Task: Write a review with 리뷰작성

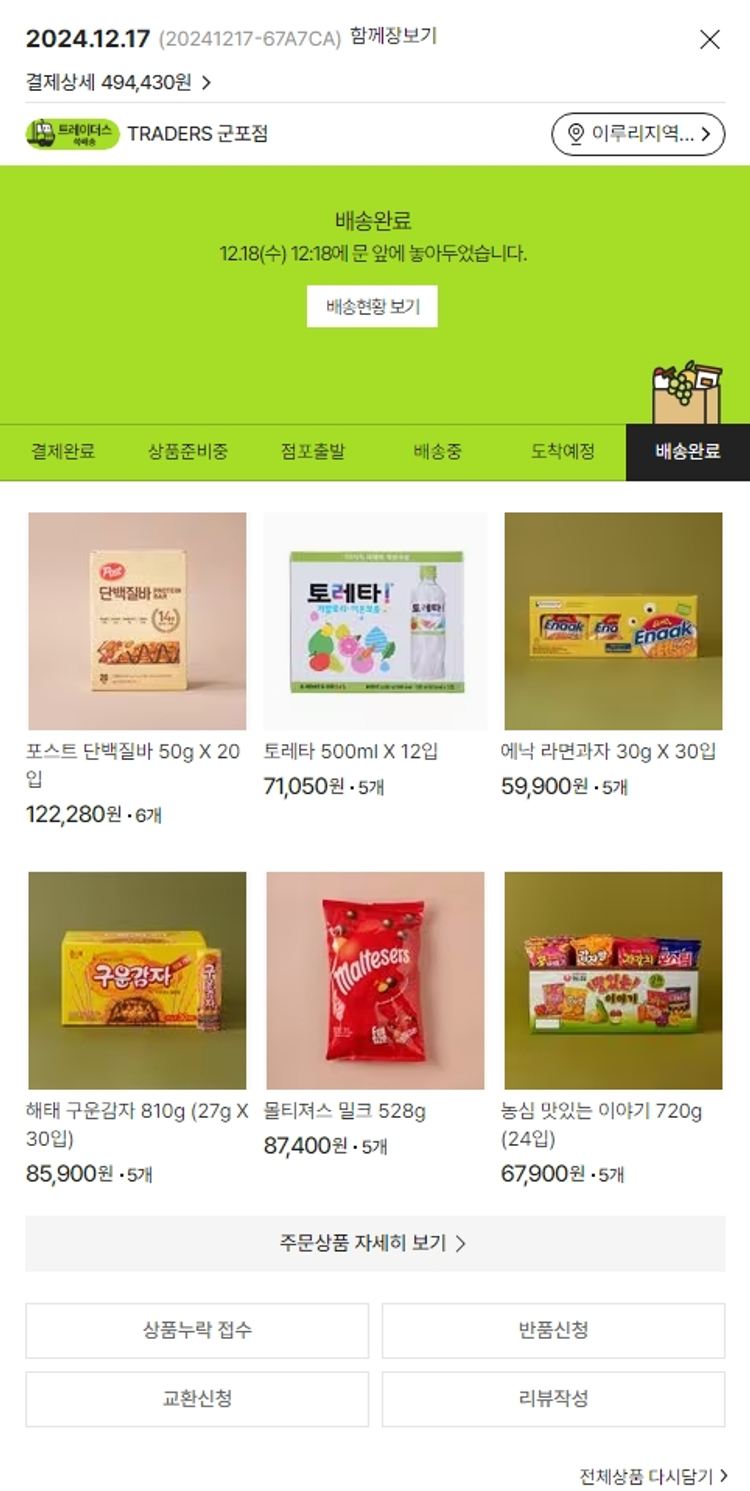Action: (x=553, y=1398)
